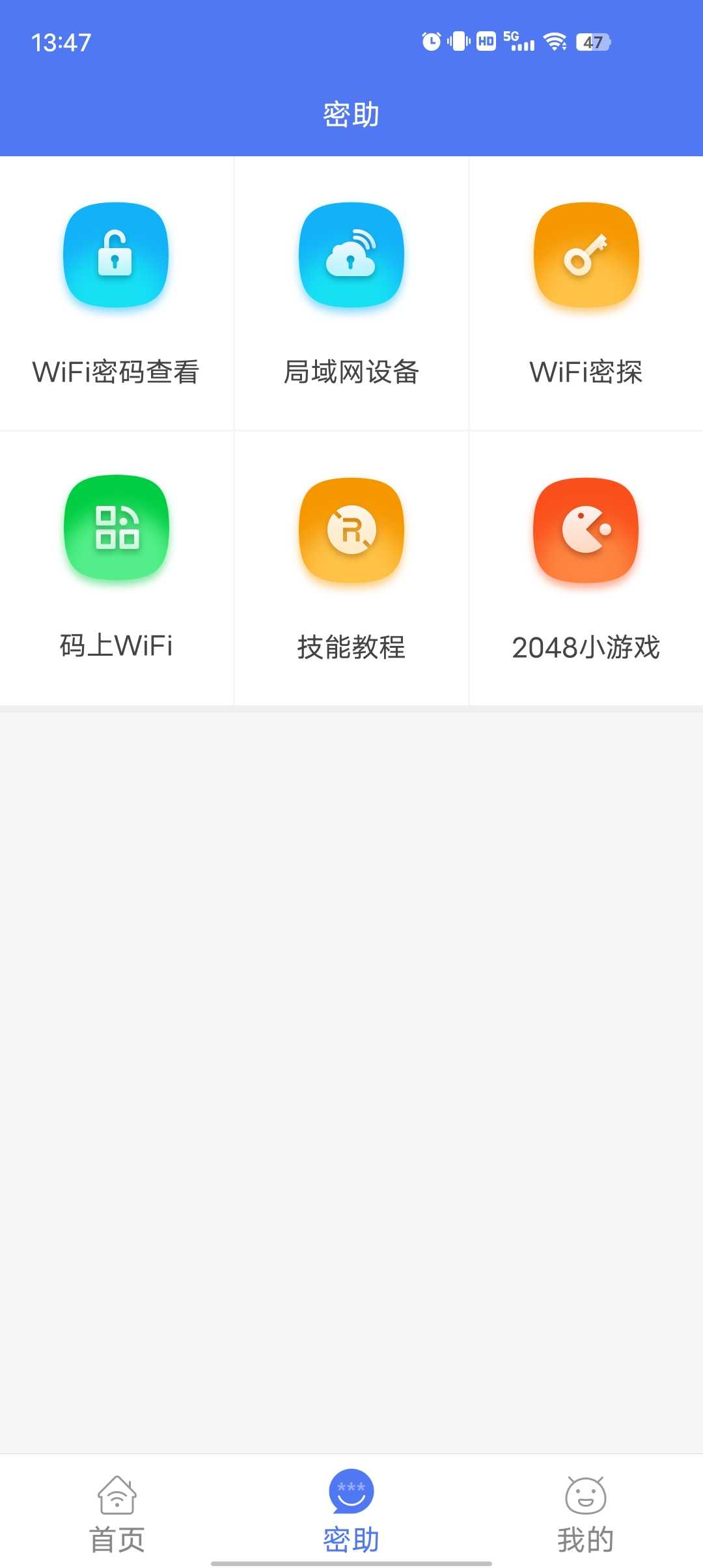The image size is (703, 1568).
Task: Open 码上WiFi QR code tool
Action: 116,529
